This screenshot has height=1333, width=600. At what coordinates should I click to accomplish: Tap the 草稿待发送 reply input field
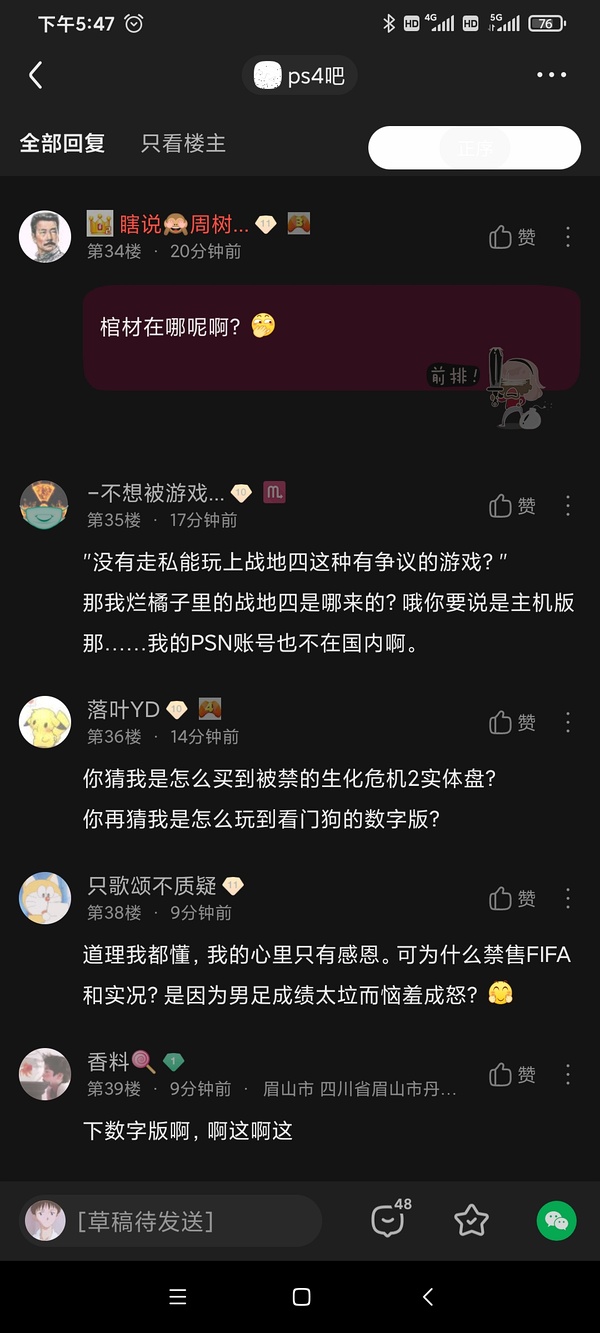click(170, 1220)
